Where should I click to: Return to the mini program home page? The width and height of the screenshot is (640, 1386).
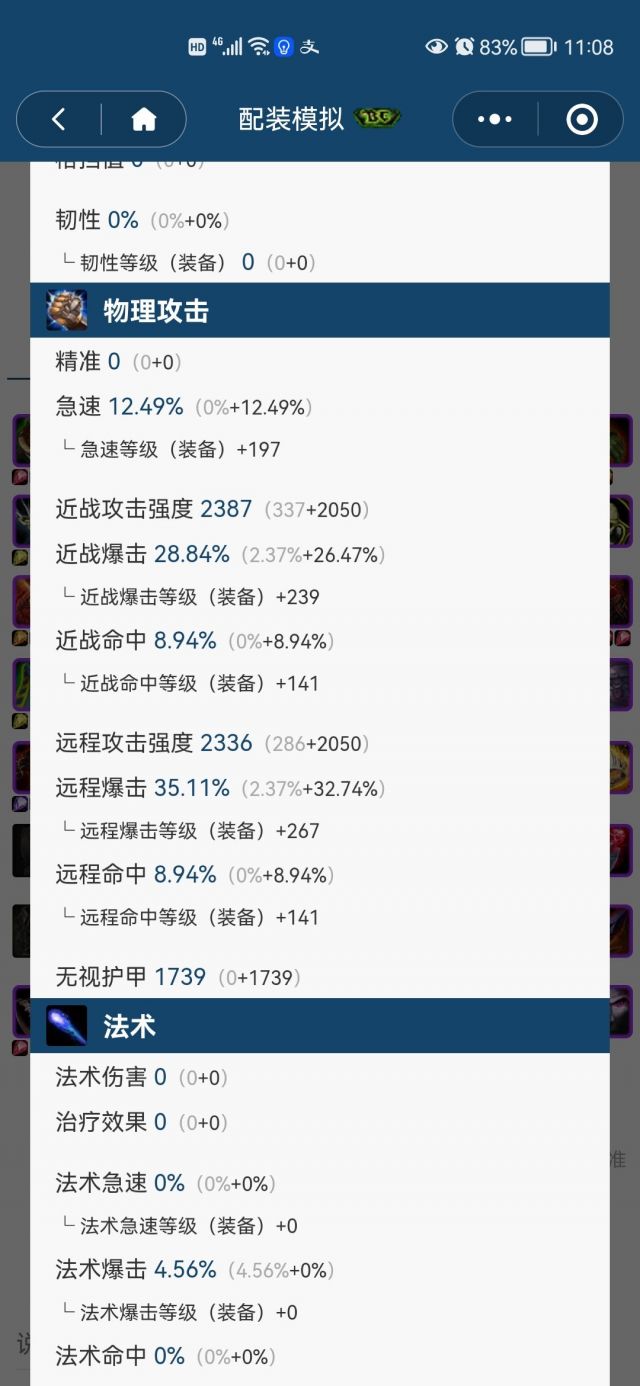[x=144, y=120]
